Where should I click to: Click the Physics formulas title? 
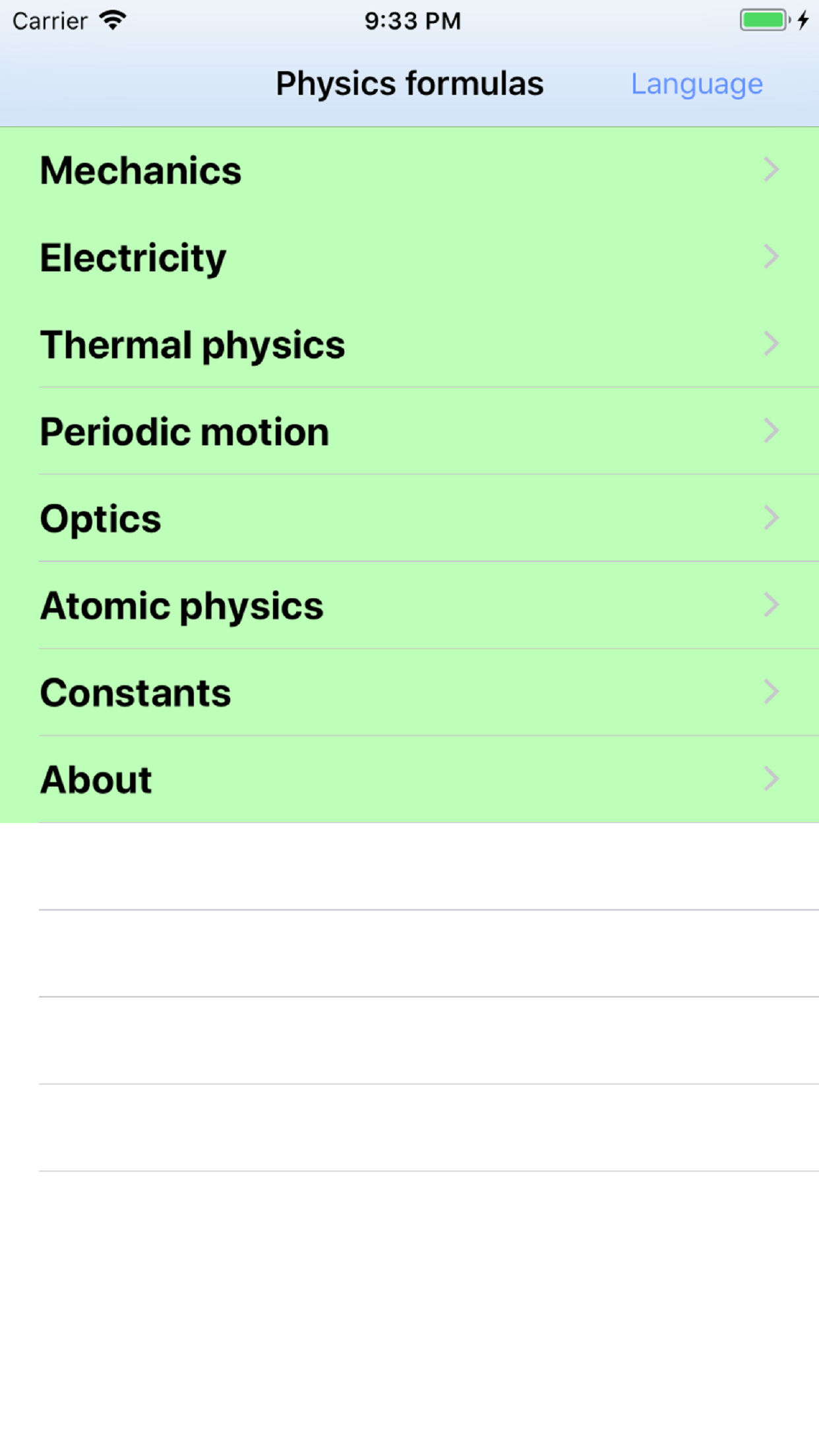coord(409,83)
